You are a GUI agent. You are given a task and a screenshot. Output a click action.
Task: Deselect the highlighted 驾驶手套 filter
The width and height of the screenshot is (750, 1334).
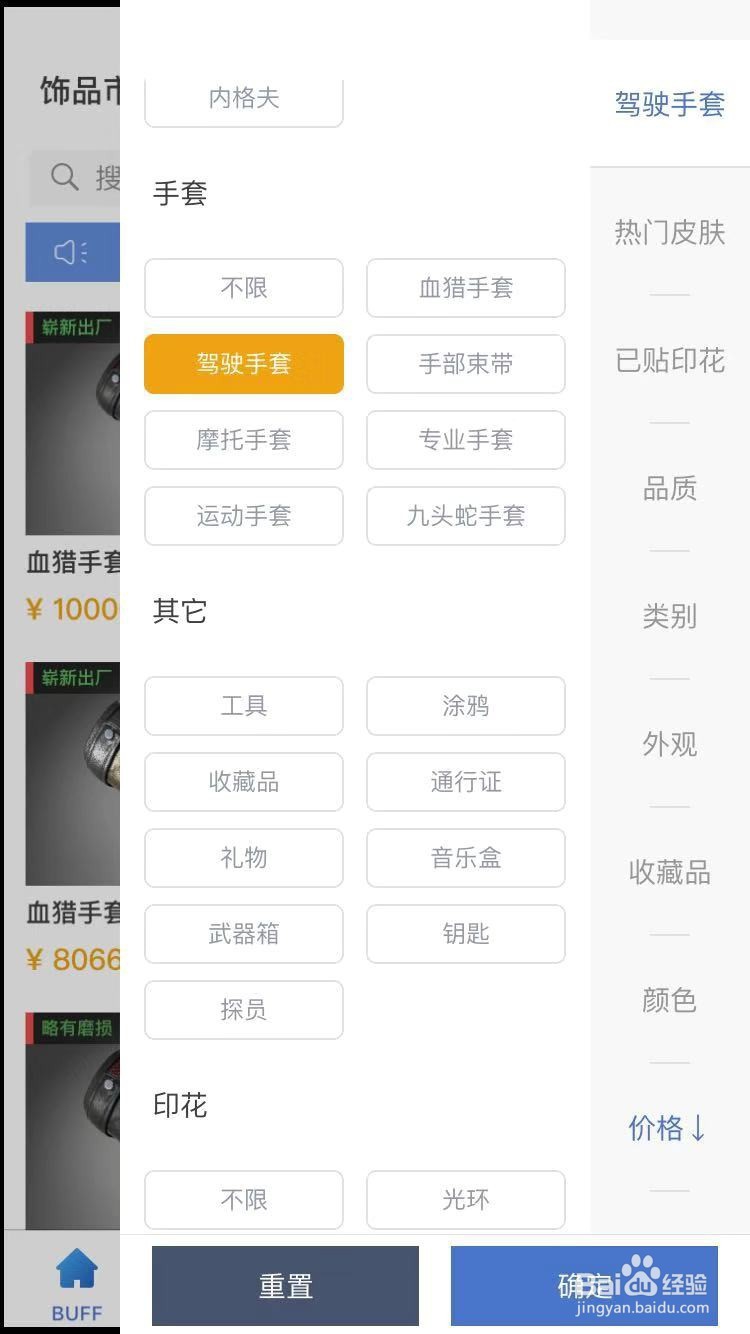point(244,364)
